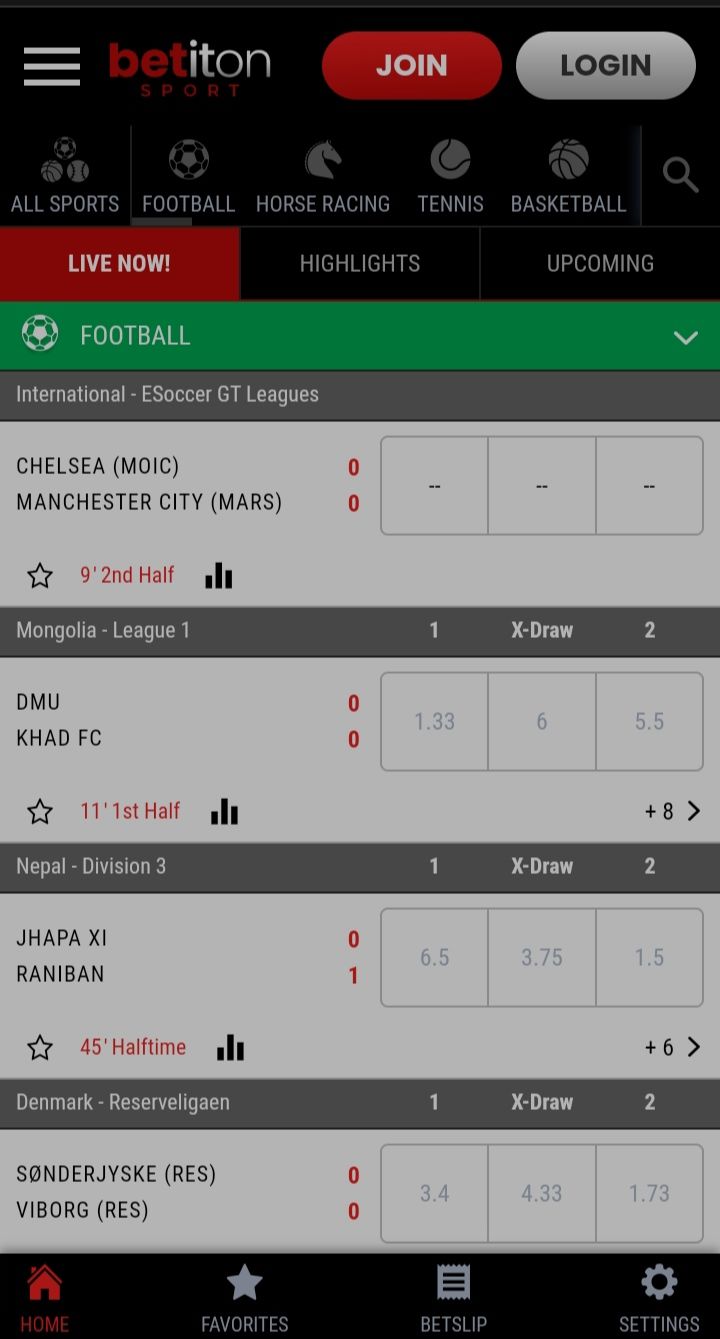Bet on DMU win at 1.33

[x=435, y=721]
